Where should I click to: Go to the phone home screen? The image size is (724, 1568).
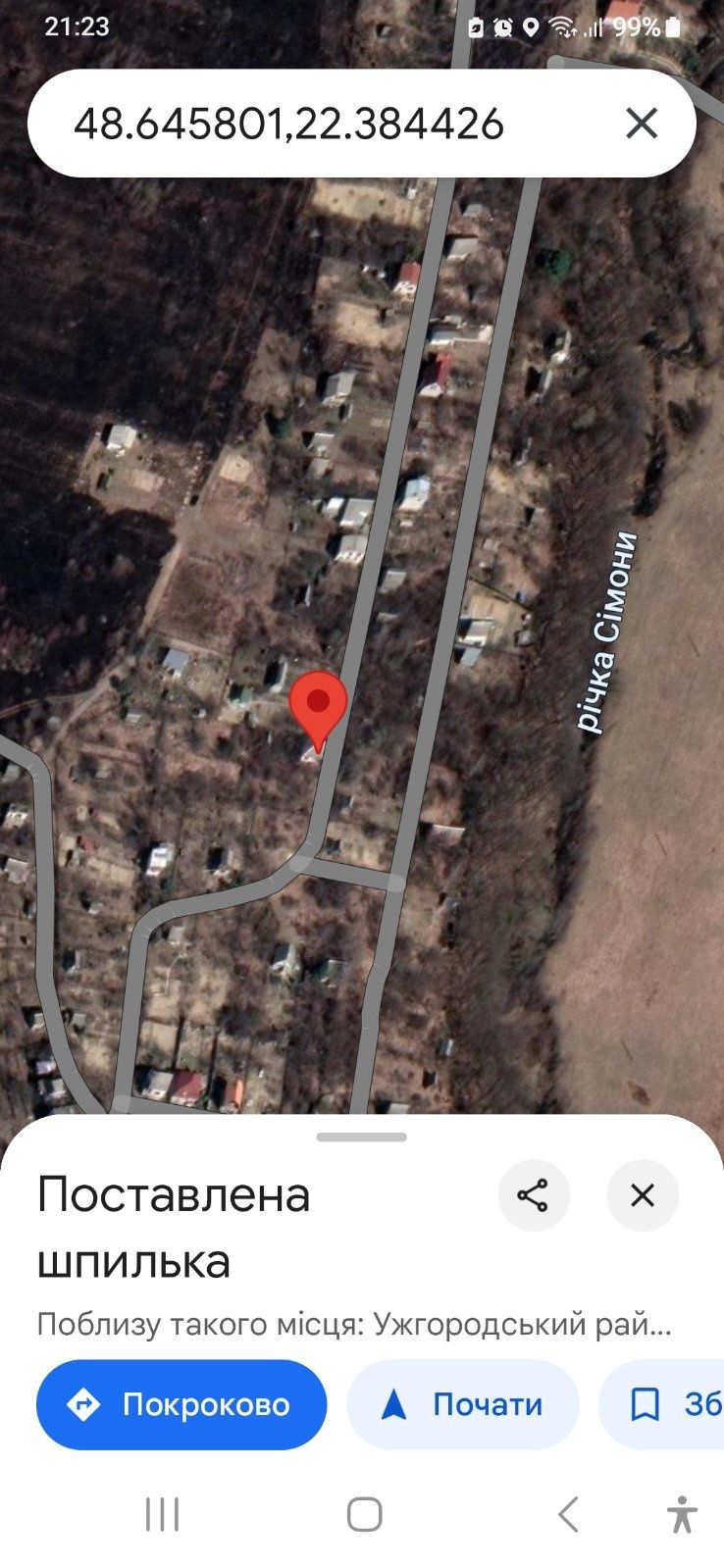pos(364,1515)
